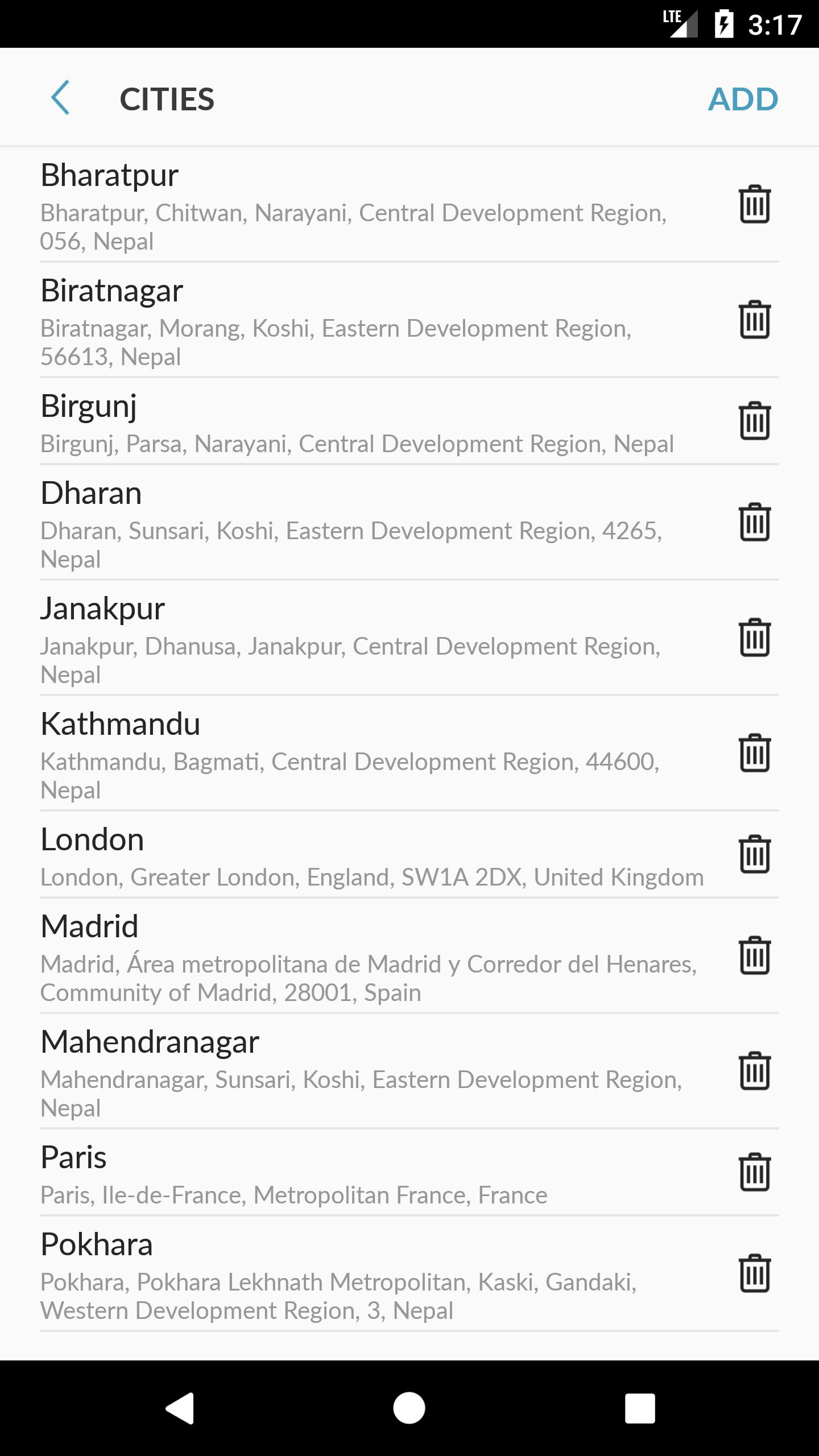Delete Kathmandu via its trash icon
Screen dimensions: 819x1456
coord(755,753)
